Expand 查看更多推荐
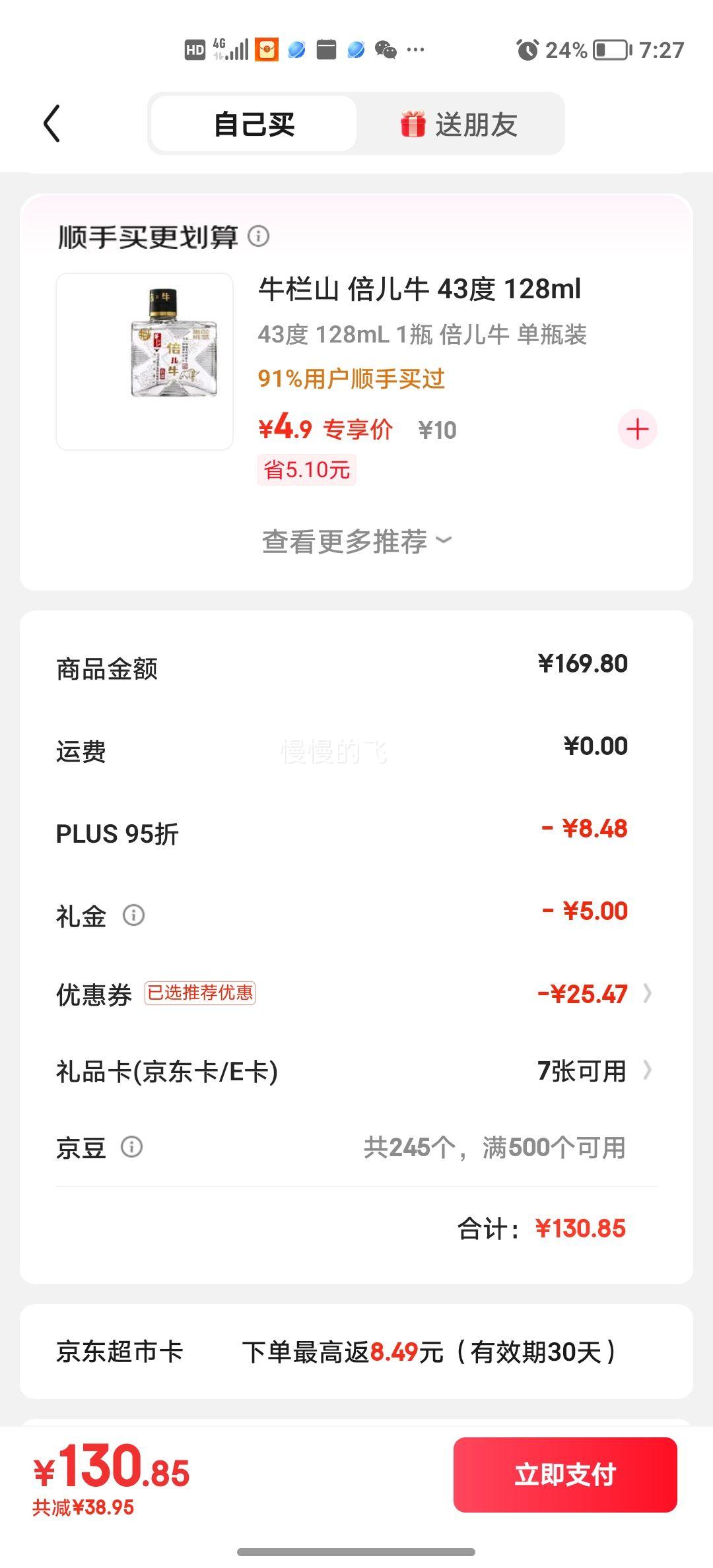Screen dimensions: 713x1568 coord(356,542)
